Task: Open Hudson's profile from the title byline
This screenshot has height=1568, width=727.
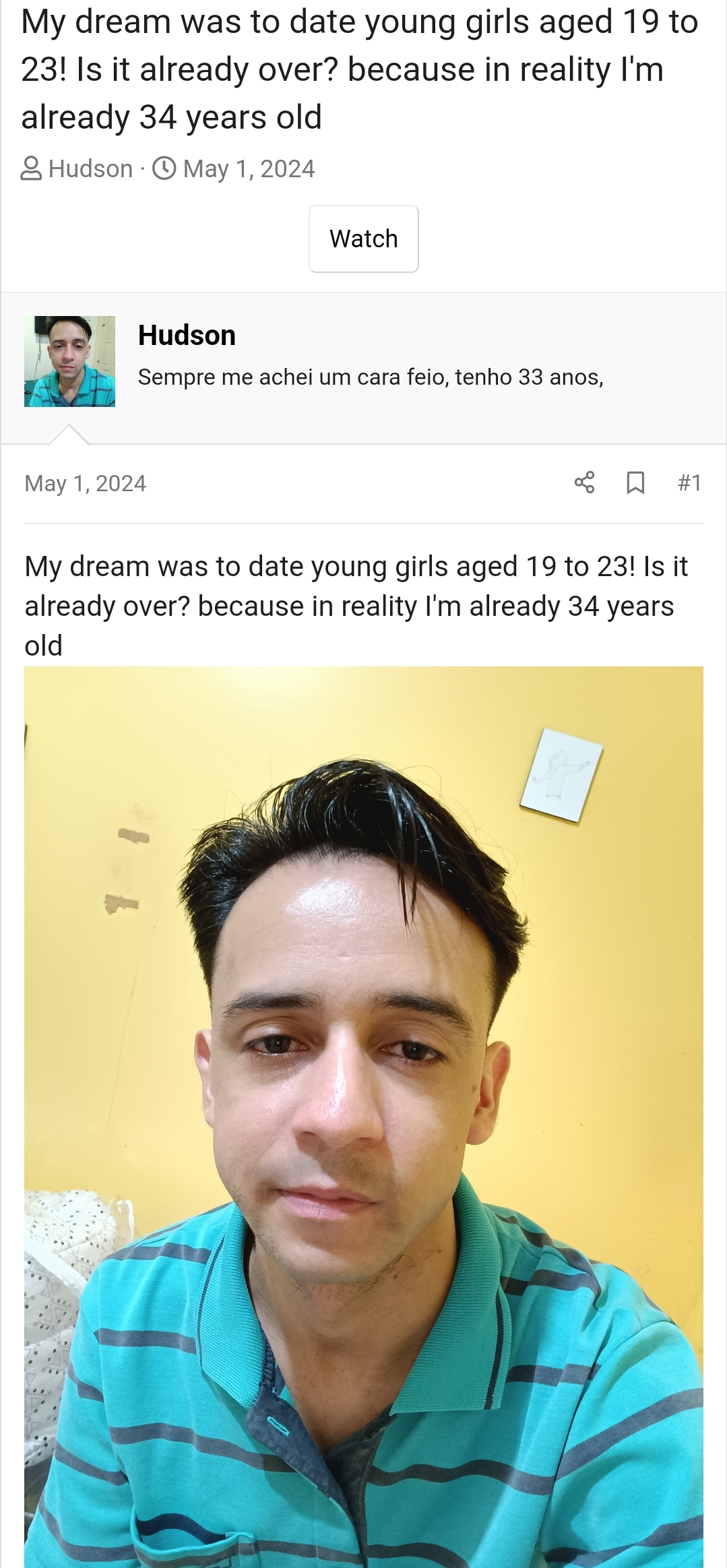Action: point(91,168)
